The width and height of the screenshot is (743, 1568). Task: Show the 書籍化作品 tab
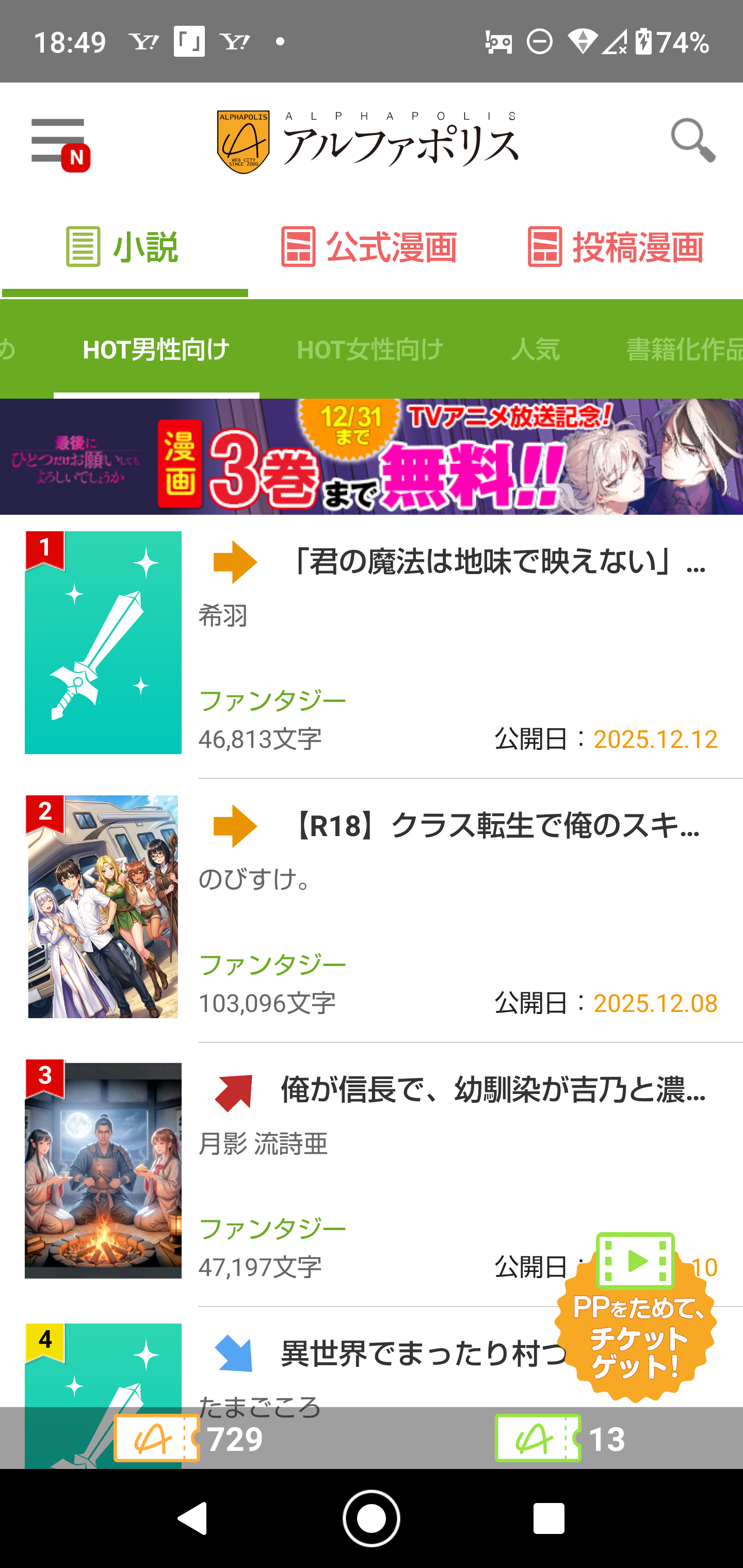[682, 349]
